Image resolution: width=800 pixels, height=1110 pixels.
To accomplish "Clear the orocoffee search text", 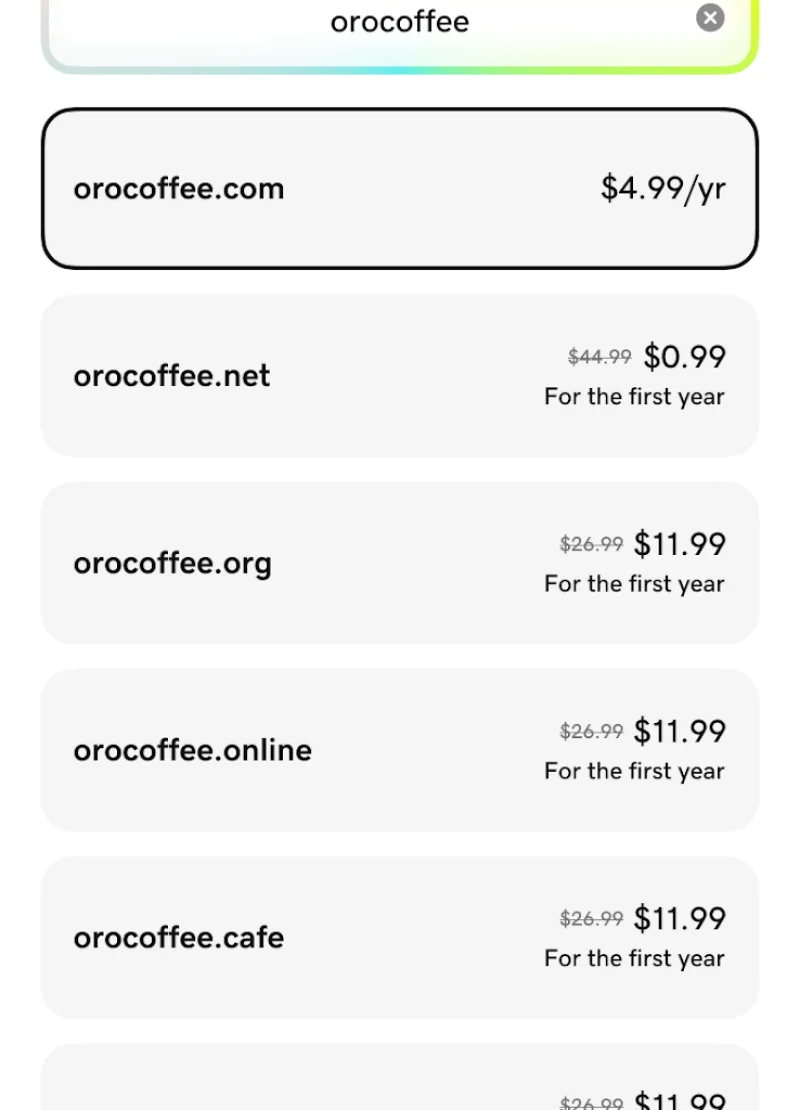I will coord(710,18).
